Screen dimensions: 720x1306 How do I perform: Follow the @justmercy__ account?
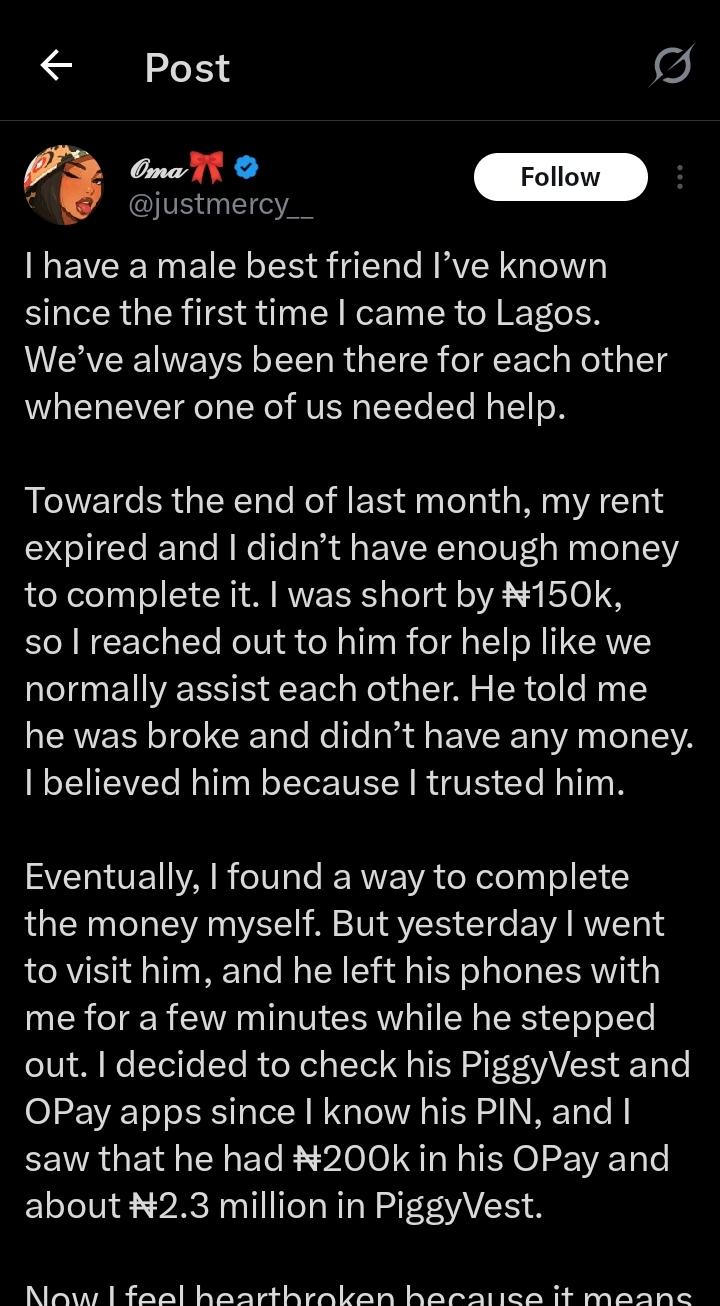(560, 177)
